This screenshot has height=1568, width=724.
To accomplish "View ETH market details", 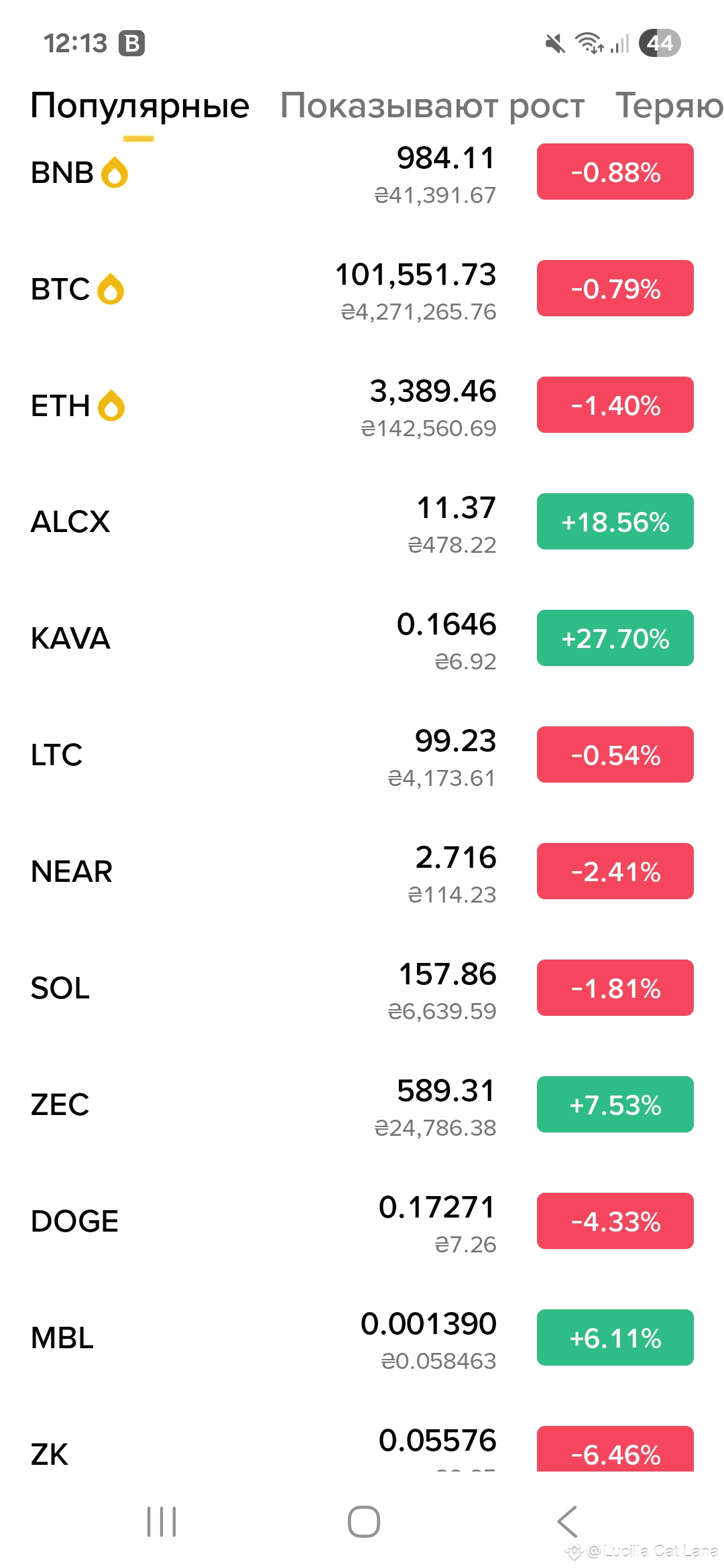I will [x=268, y=406].
